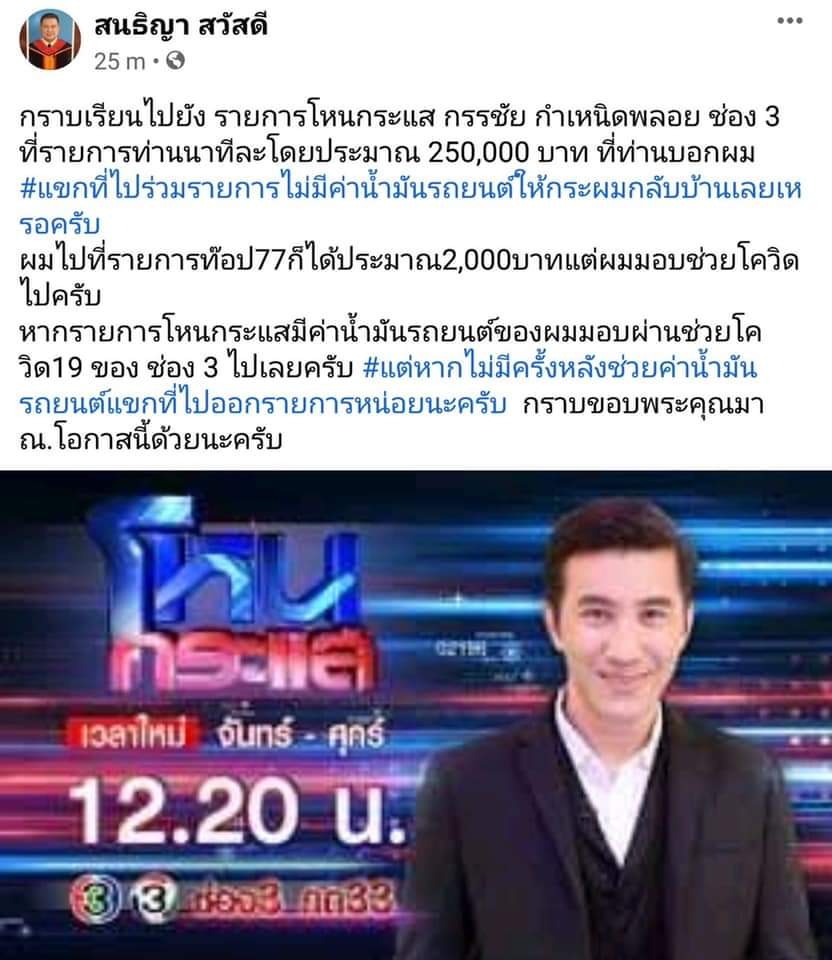
Task: Open the poster's profile picture
Action: click(50, 39)
